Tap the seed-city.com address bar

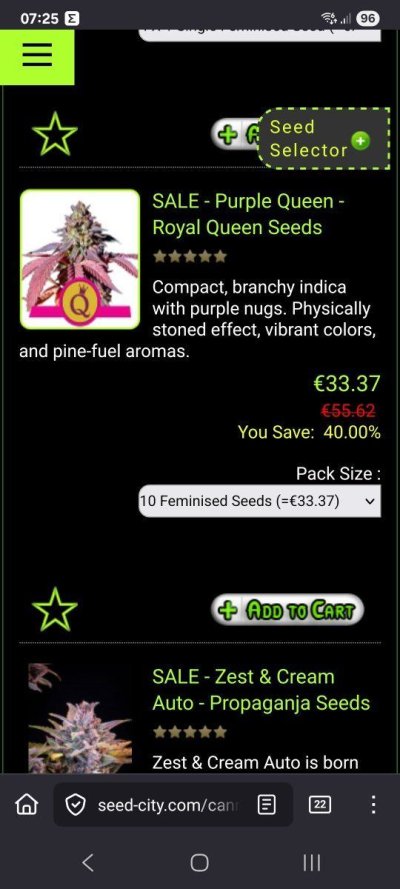tap(159, 805)
